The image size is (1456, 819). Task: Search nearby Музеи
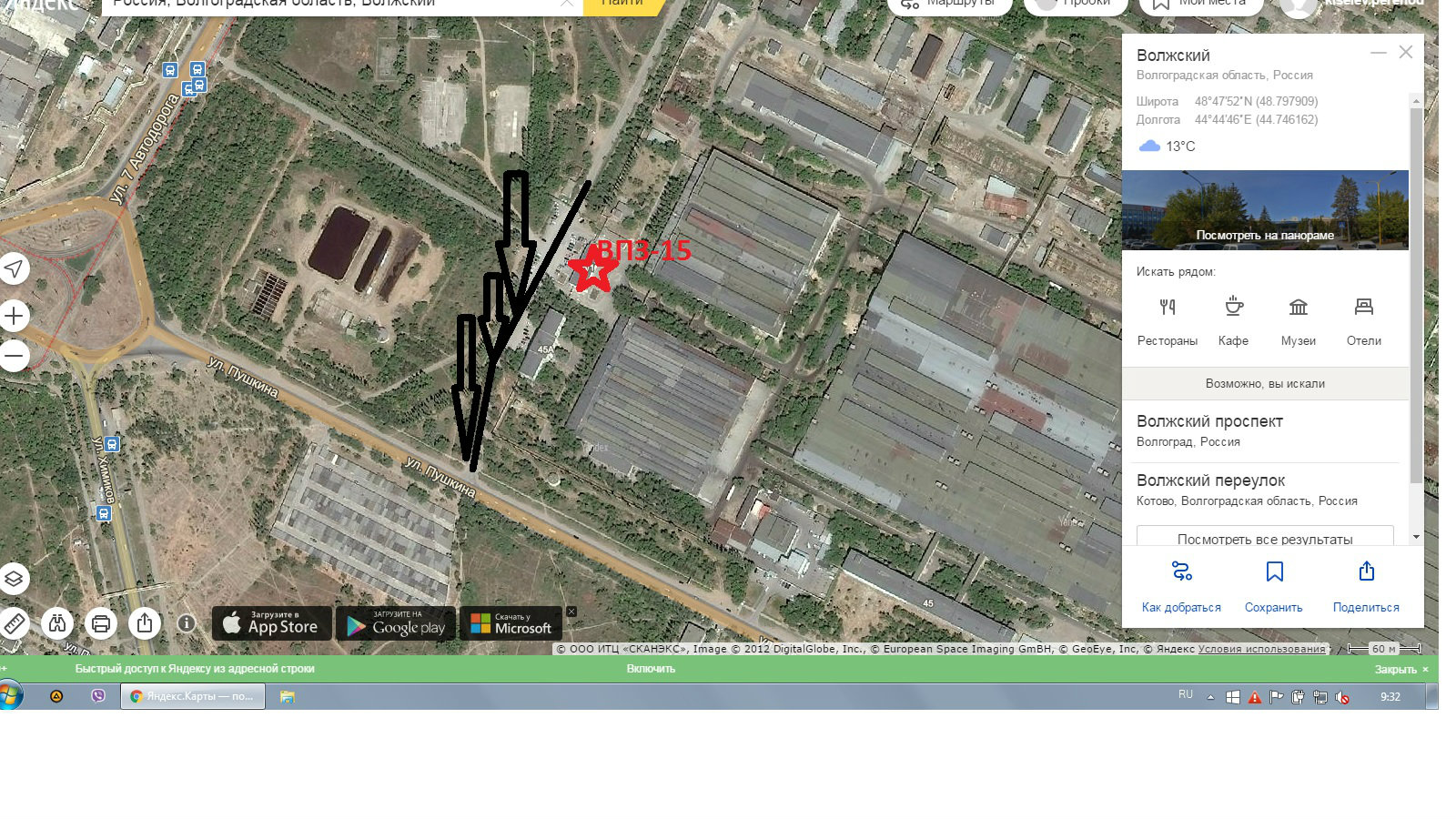click(x=1299, y=319)
